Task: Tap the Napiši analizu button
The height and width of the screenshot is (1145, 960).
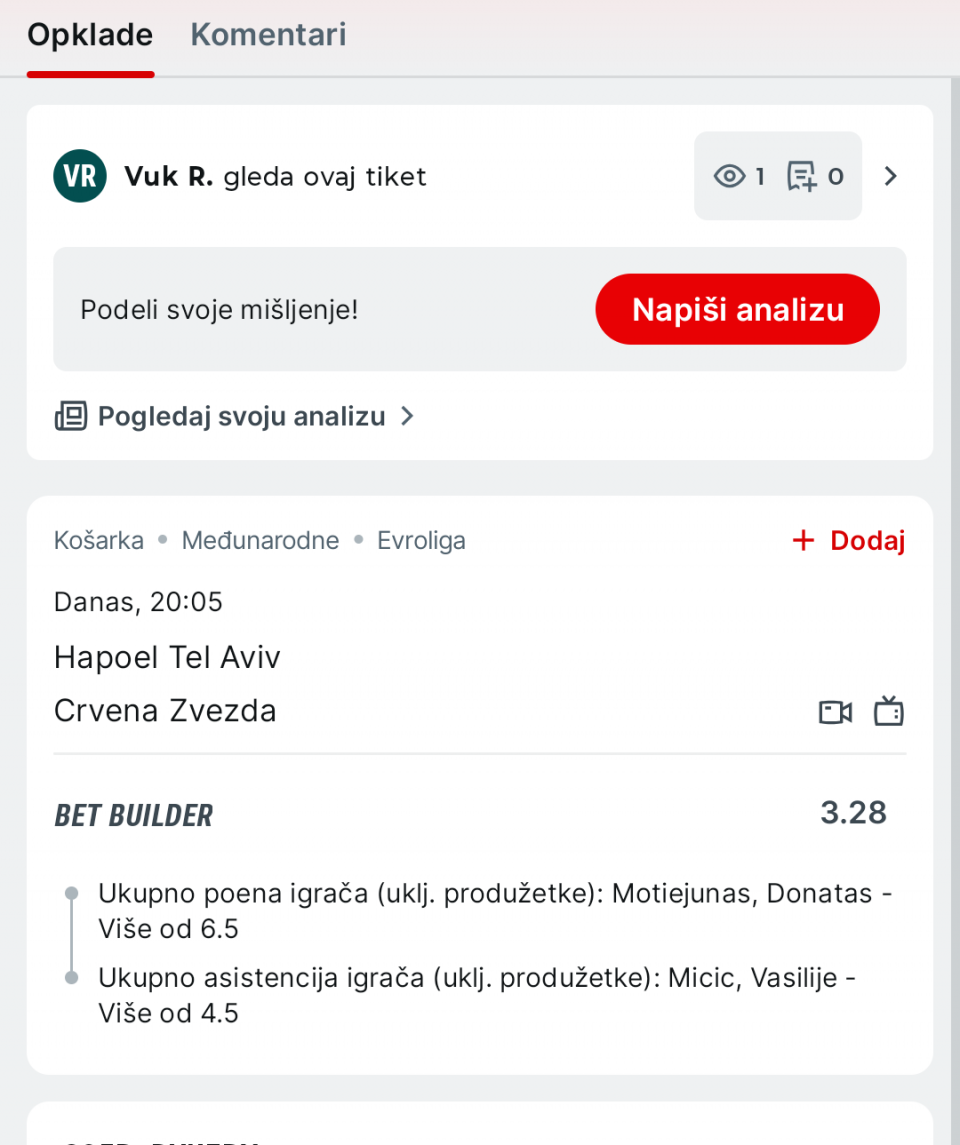Action: (x=737, y=310)
